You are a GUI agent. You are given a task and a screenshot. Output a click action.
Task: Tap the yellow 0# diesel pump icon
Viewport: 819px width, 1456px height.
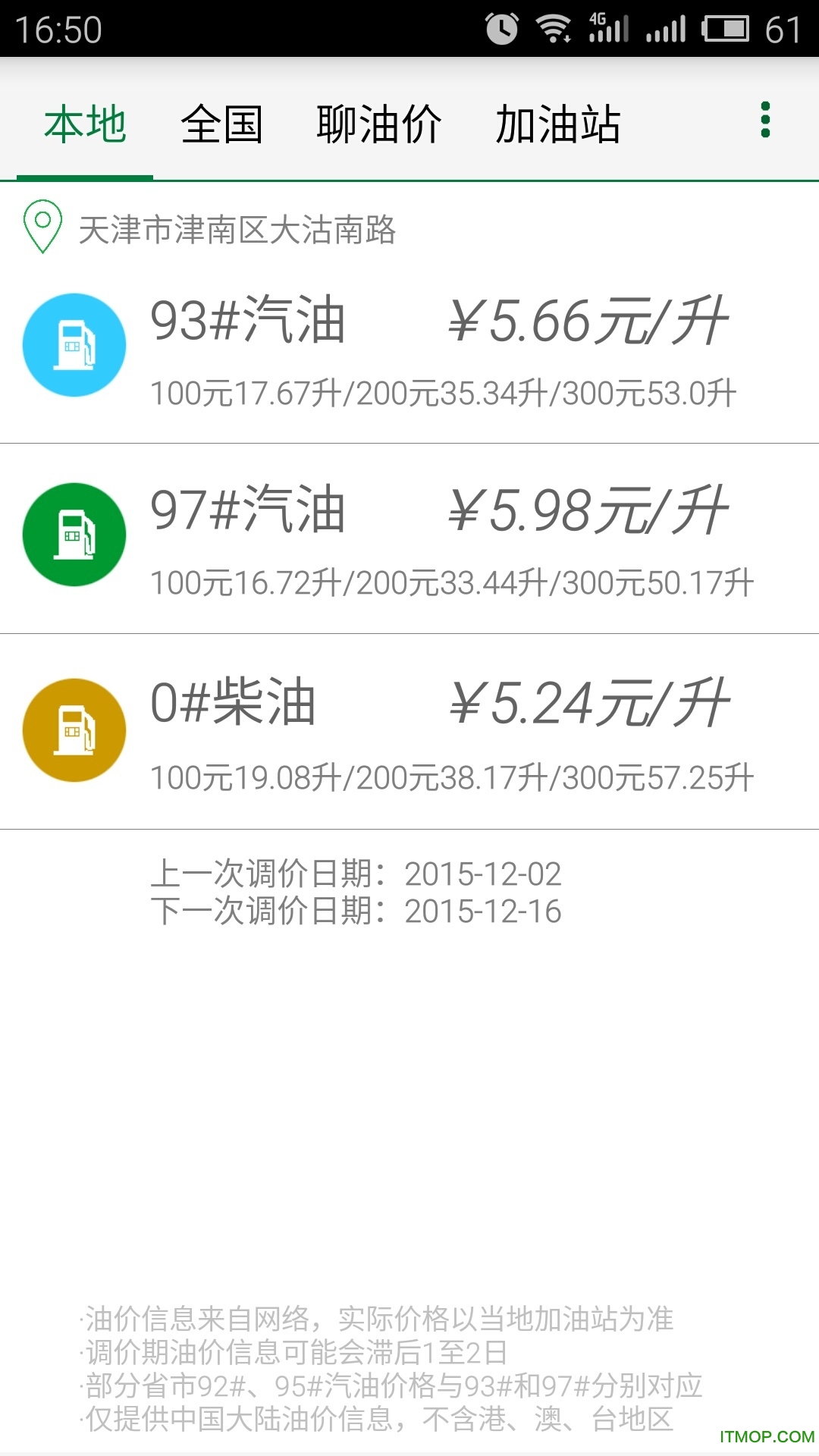coord(74,730)
